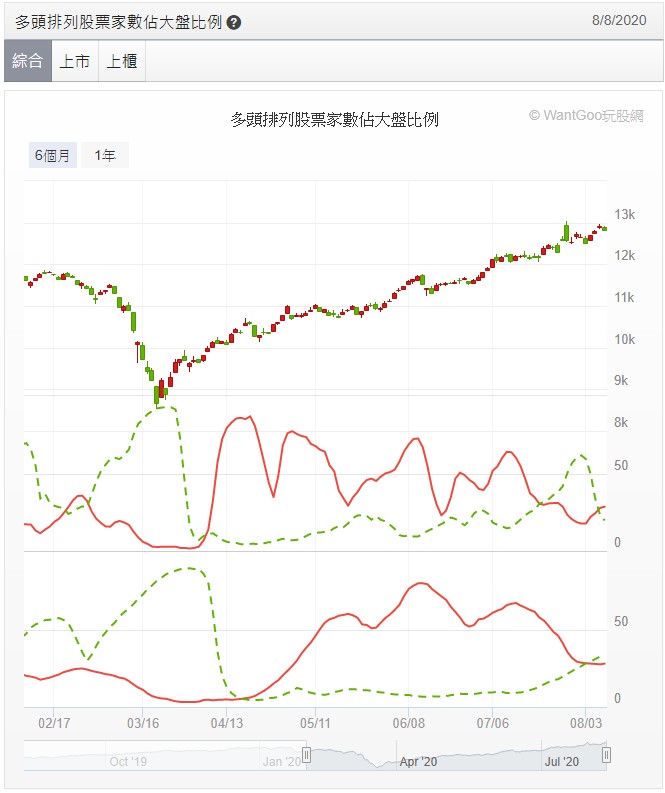
Task: Select the 6個月 time range
Action: [x=53, y=155]
